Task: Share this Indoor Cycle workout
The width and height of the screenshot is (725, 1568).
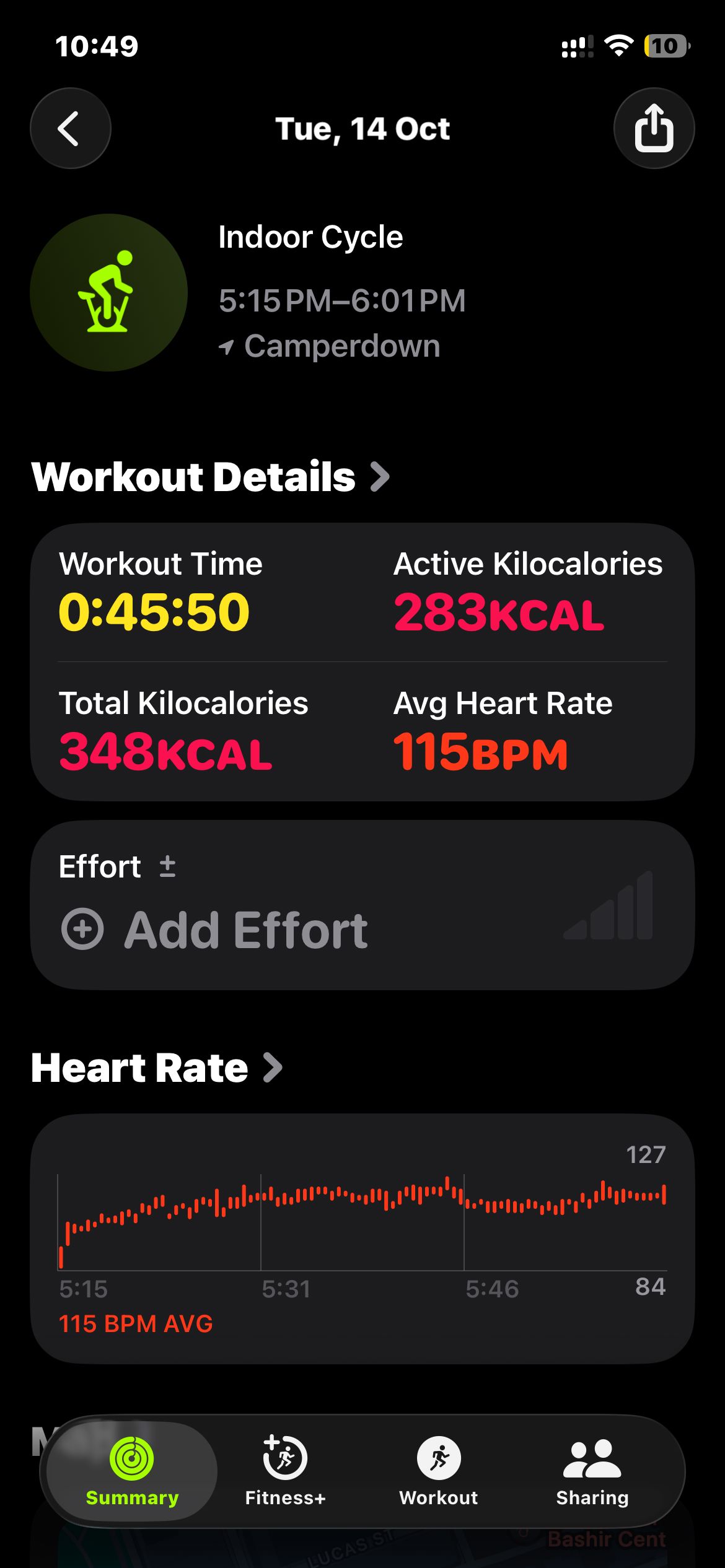Action: (x=654, y=128)
